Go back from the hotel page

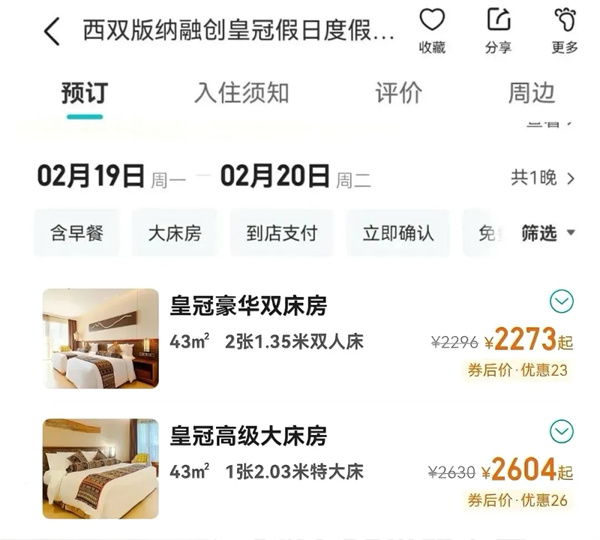pos(52,31)
